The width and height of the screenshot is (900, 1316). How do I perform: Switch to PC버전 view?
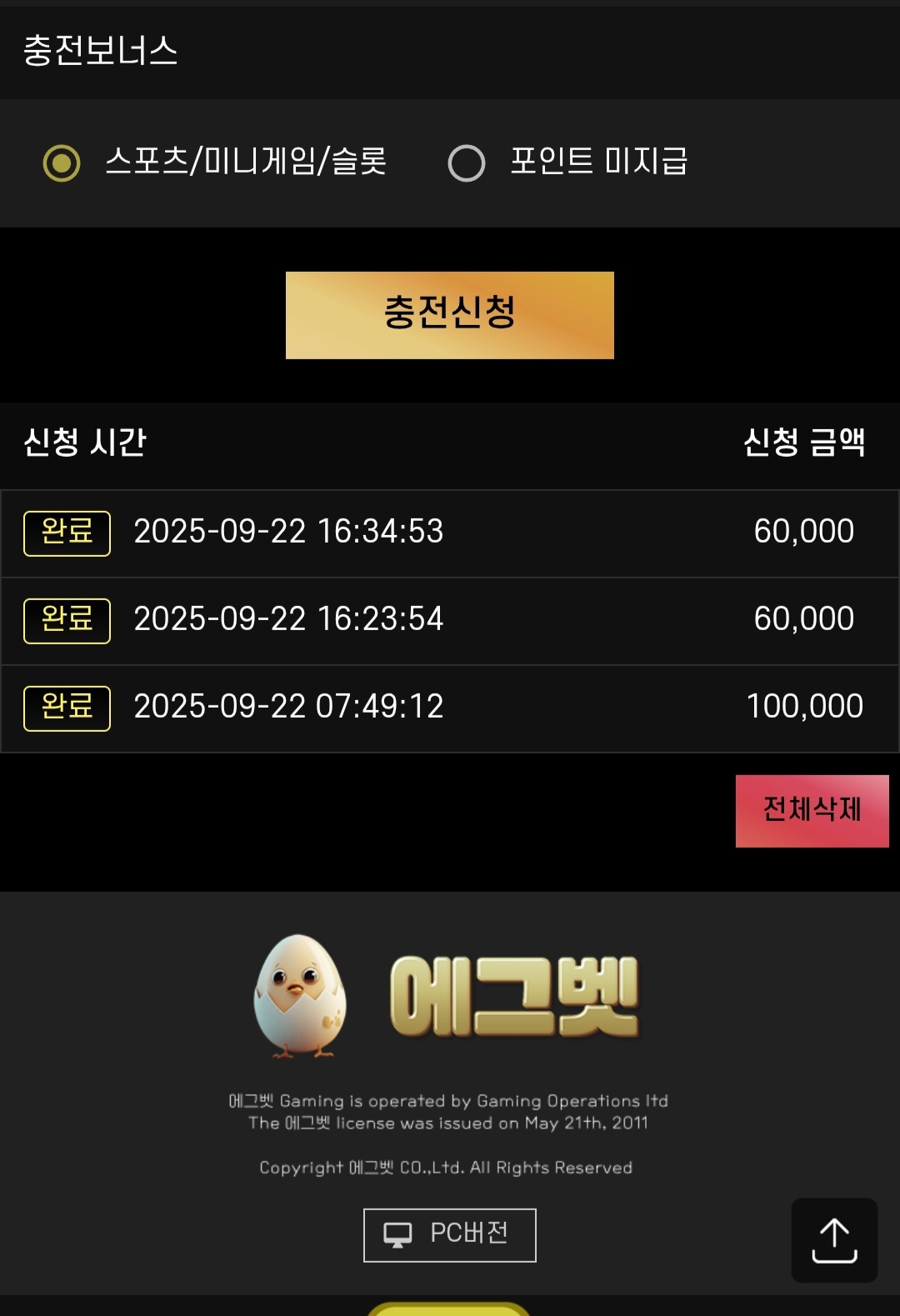pos(449,1234)
